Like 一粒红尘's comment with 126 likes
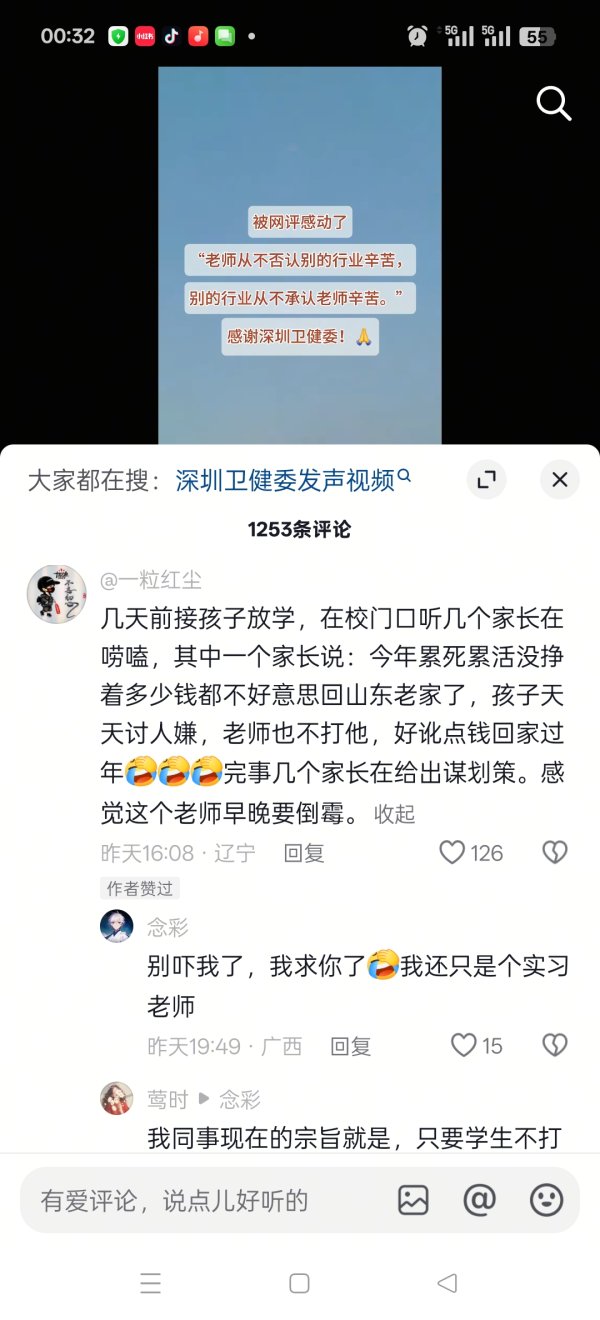 pos(453,853)
